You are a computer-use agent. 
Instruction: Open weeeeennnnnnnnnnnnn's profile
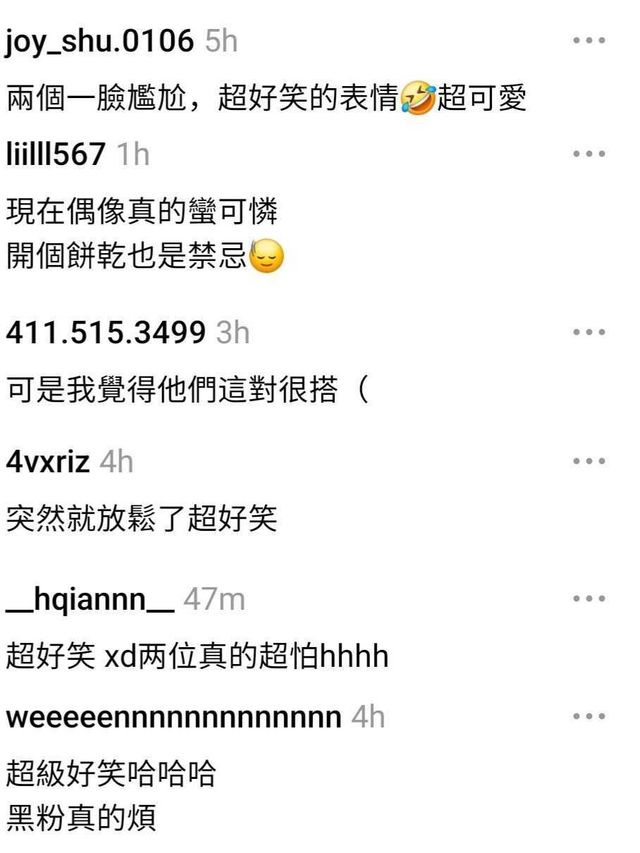coord(174,718)
